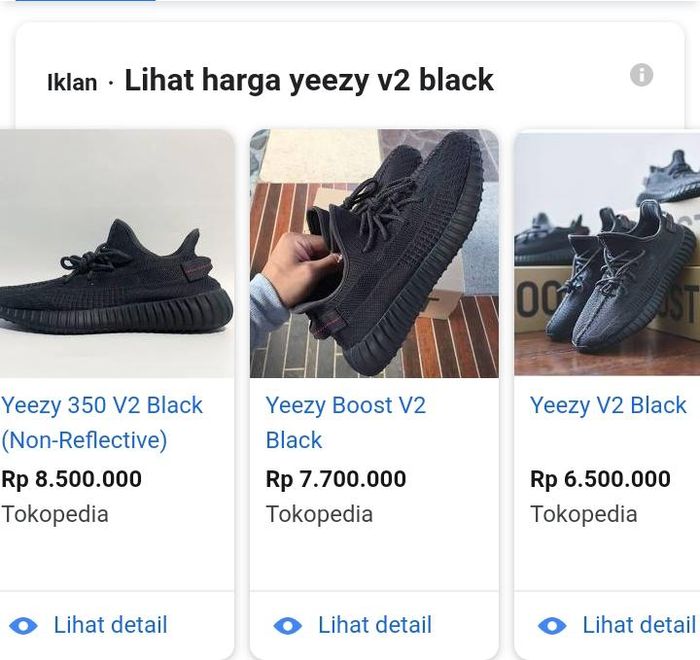Tap the Rp 6.500.000 Yeezy V2 Black title link
Image resolution: width=700 pixels, height=660 pixels.
coord(608,405)
